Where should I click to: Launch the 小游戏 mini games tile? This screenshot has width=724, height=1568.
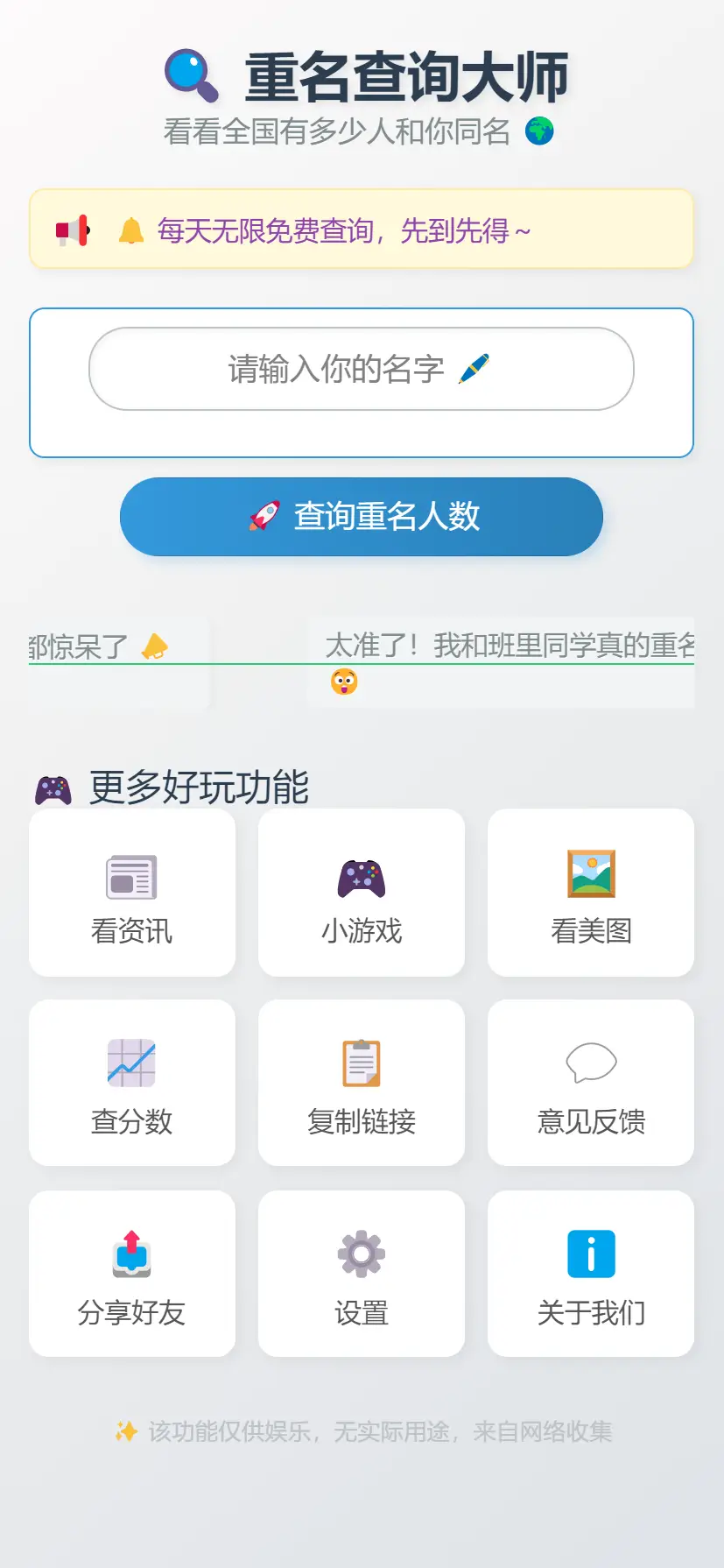tap(361, 893)
